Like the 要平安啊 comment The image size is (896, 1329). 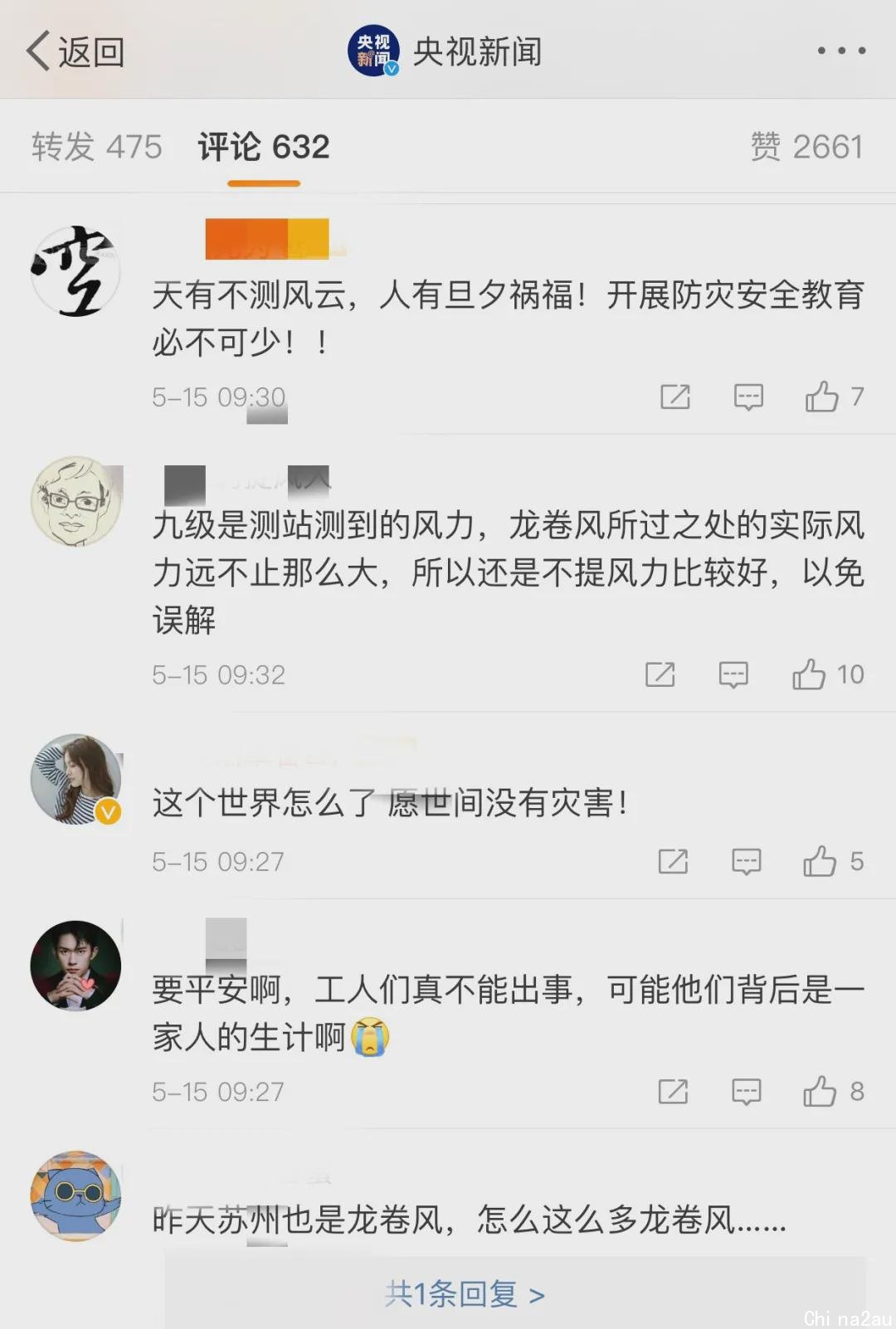[820, 1092]
